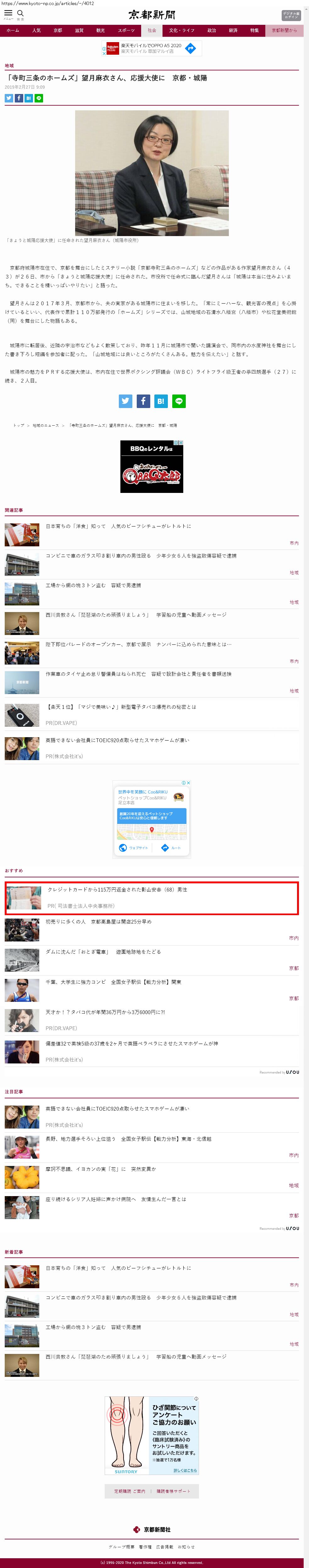
Task: Open article 摩訶不思議、イヨカンの実「花」に
Action: click(100, 1169)
